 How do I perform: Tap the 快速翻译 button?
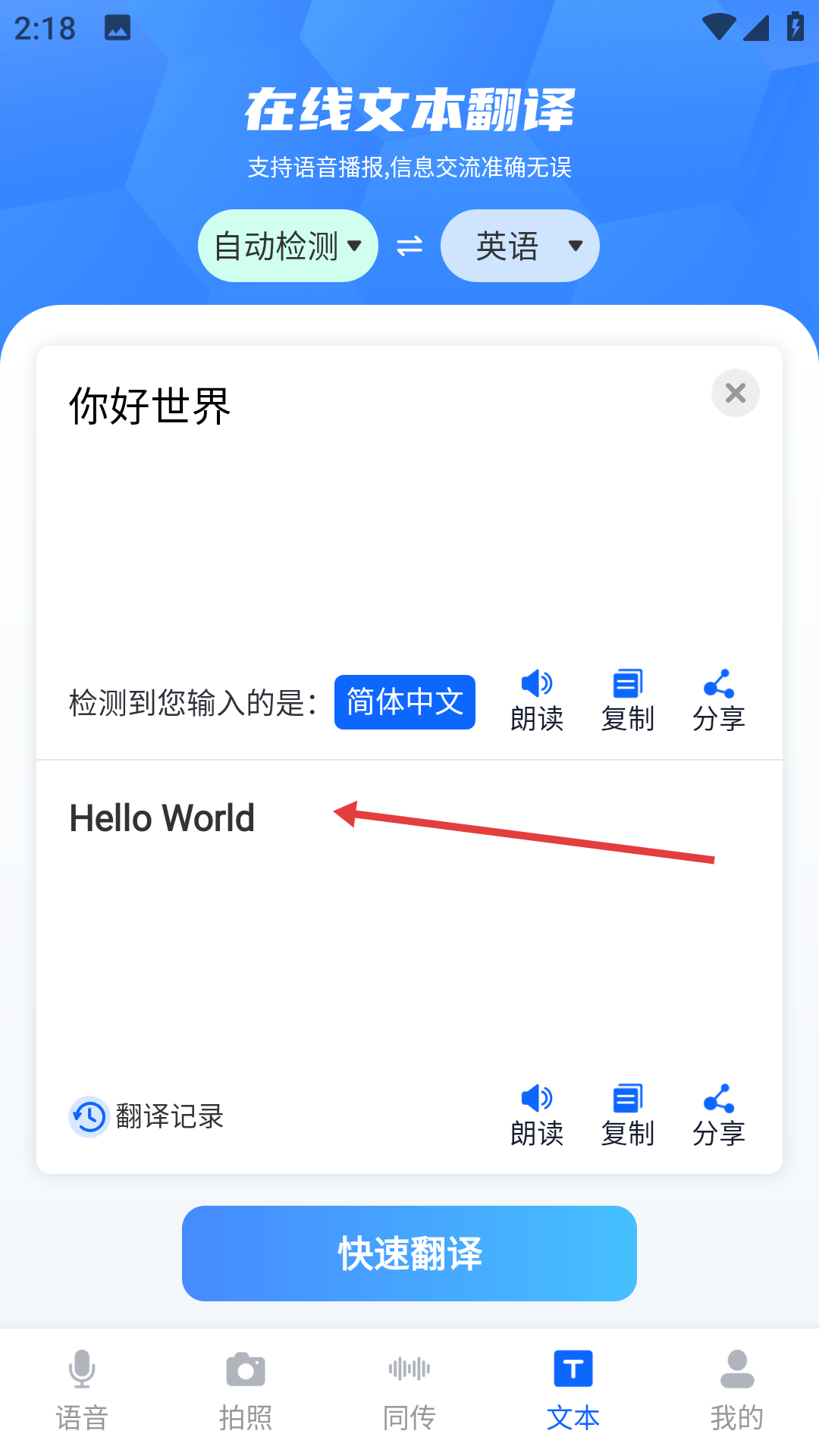409,1253
